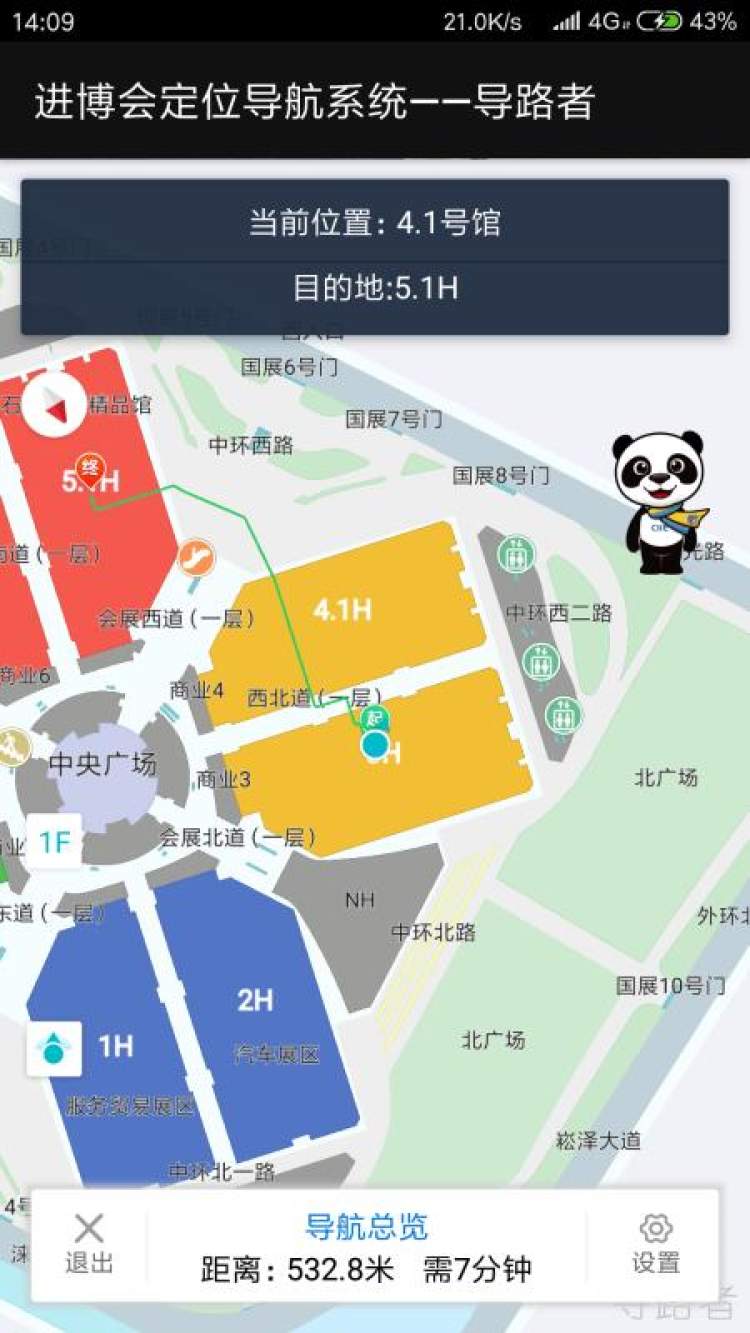The width and height of the screenshot is (750, 1333).
Task: Exit navigation with 退出
Action: coord(89,1244)
